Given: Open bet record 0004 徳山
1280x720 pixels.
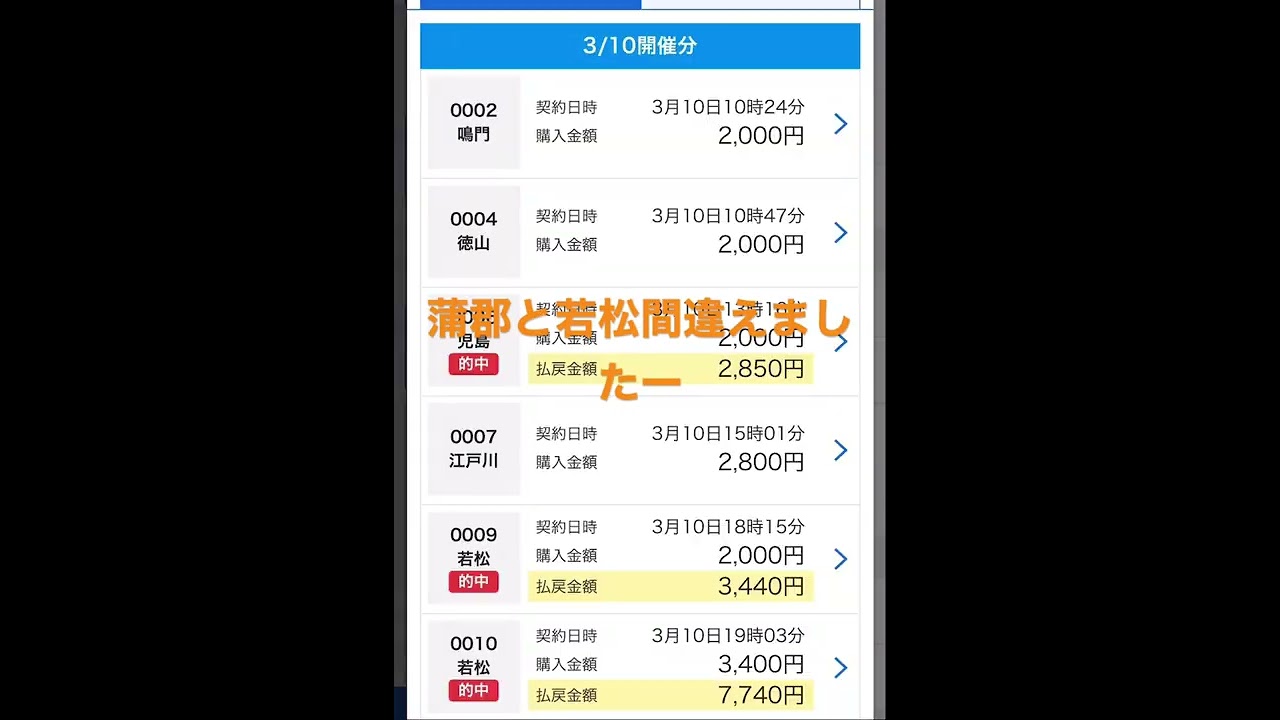Looking at the screenshot, I should click(x=640, y=232).
